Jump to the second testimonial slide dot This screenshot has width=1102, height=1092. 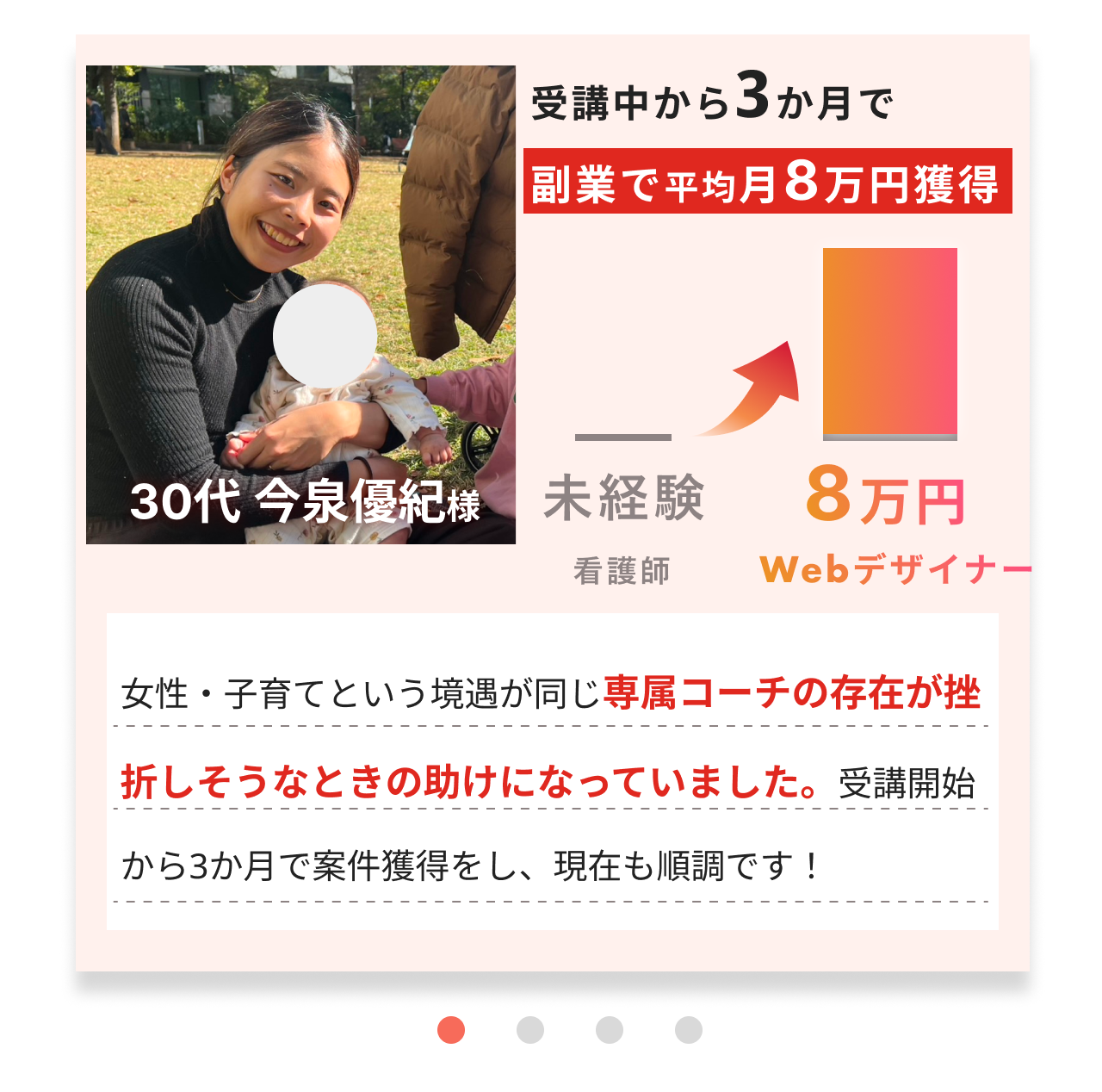click(530, 1030)
